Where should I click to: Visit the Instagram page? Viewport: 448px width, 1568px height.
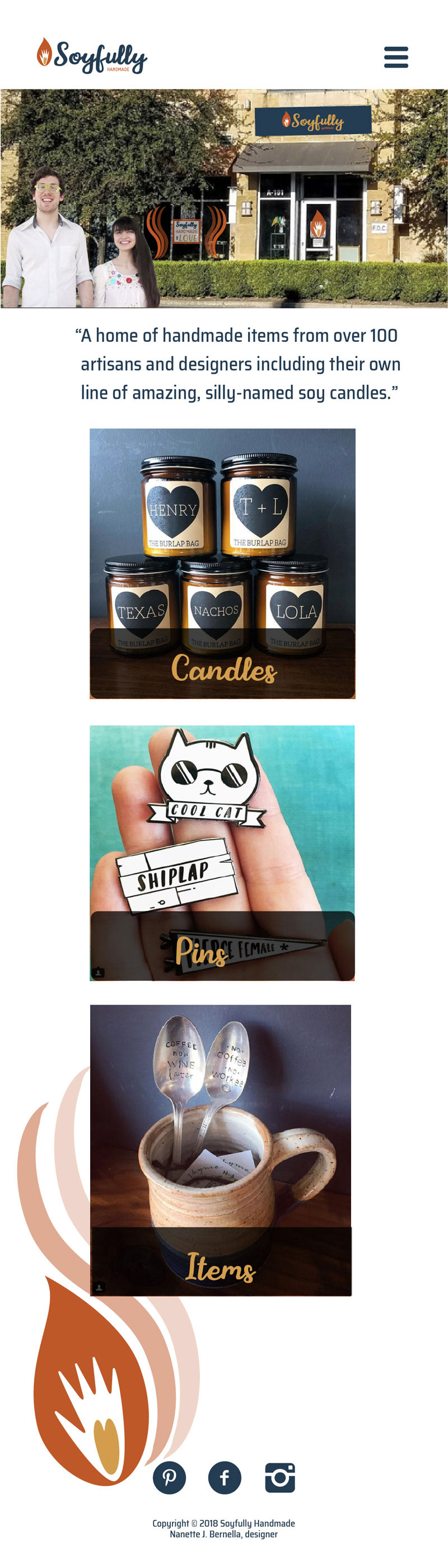click(x=280, y=1477)
